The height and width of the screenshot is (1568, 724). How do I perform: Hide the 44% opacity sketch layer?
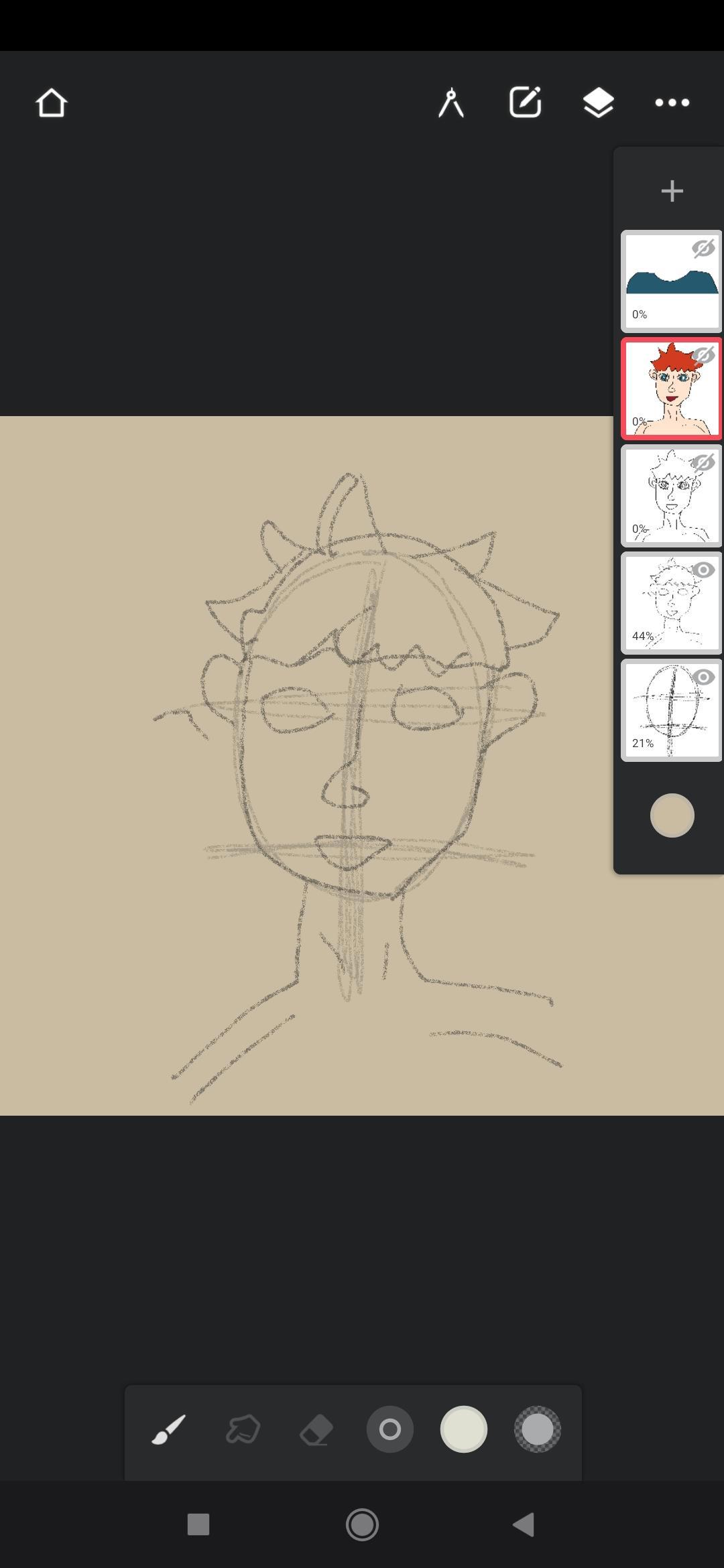[x=703, y=570]
